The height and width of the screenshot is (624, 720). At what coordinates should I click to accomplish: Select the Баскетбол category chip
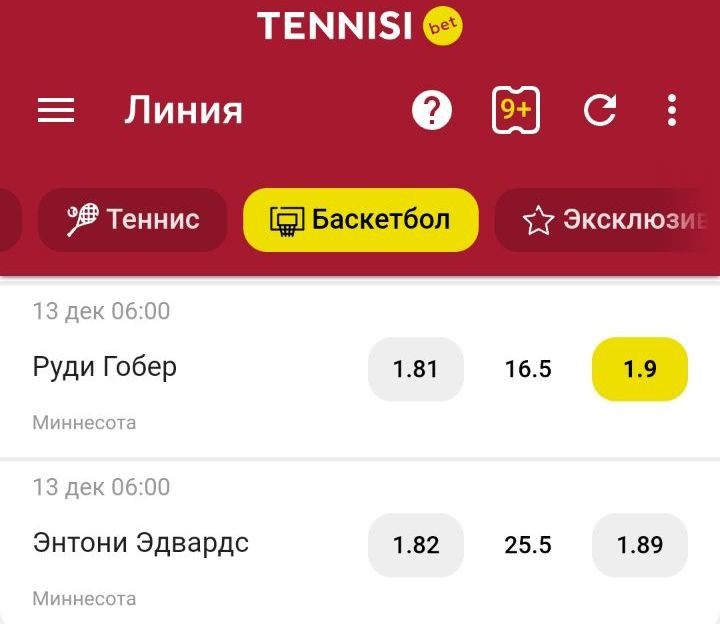click(x=361, y=219)
